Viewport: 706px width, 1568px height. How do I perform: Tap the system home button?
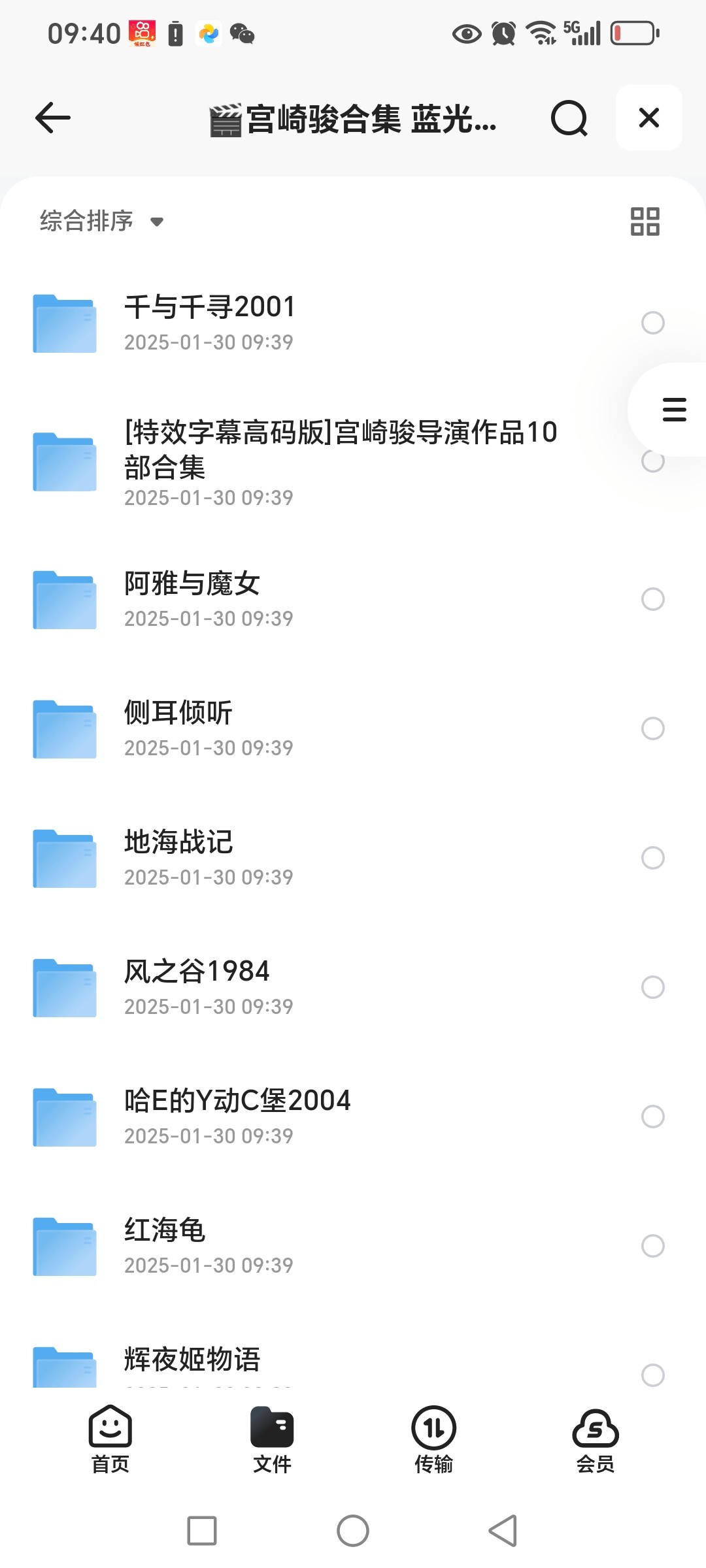pos(353,1531)
